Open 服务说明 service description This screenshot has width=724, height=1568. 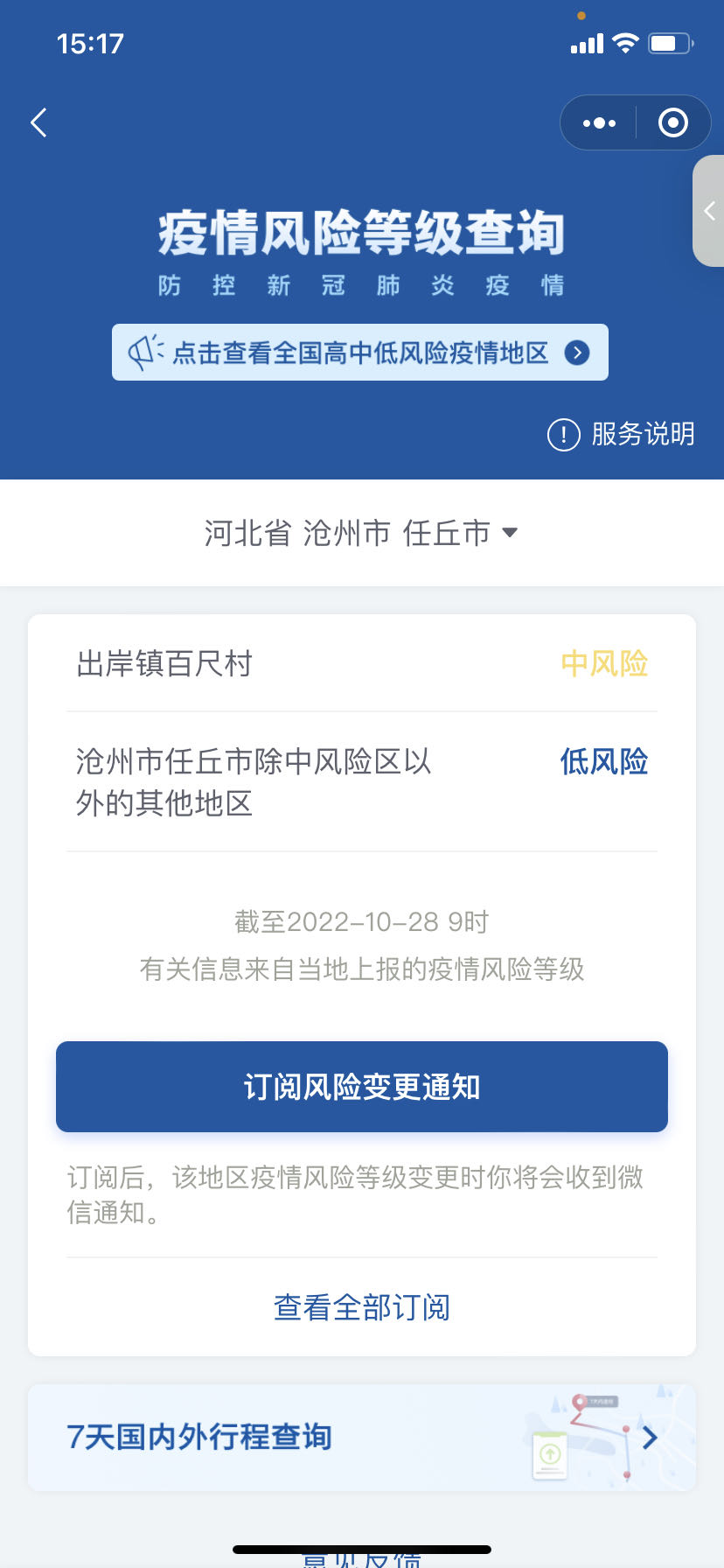tap(621, 434)
